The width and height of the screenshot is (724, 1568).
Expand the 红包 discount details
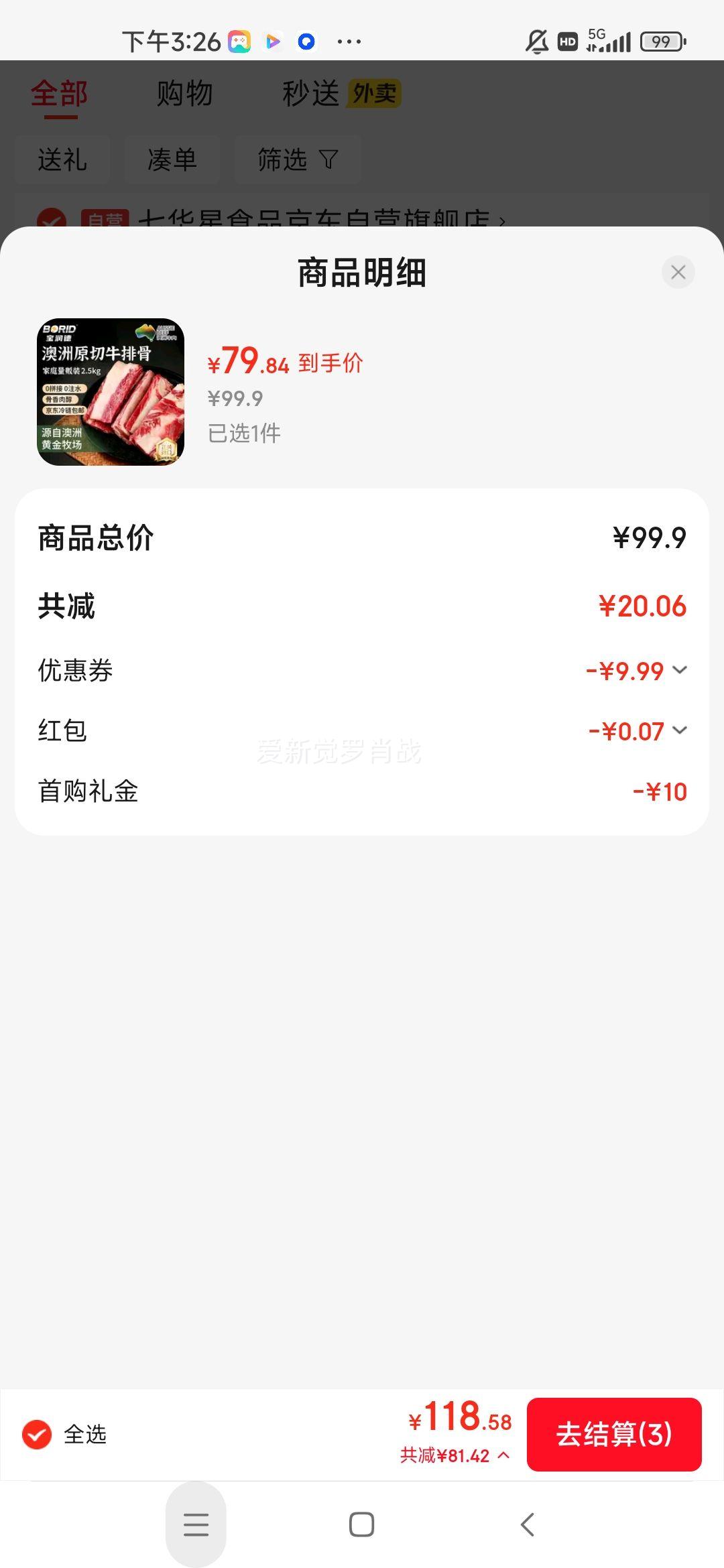click(680, 730)
